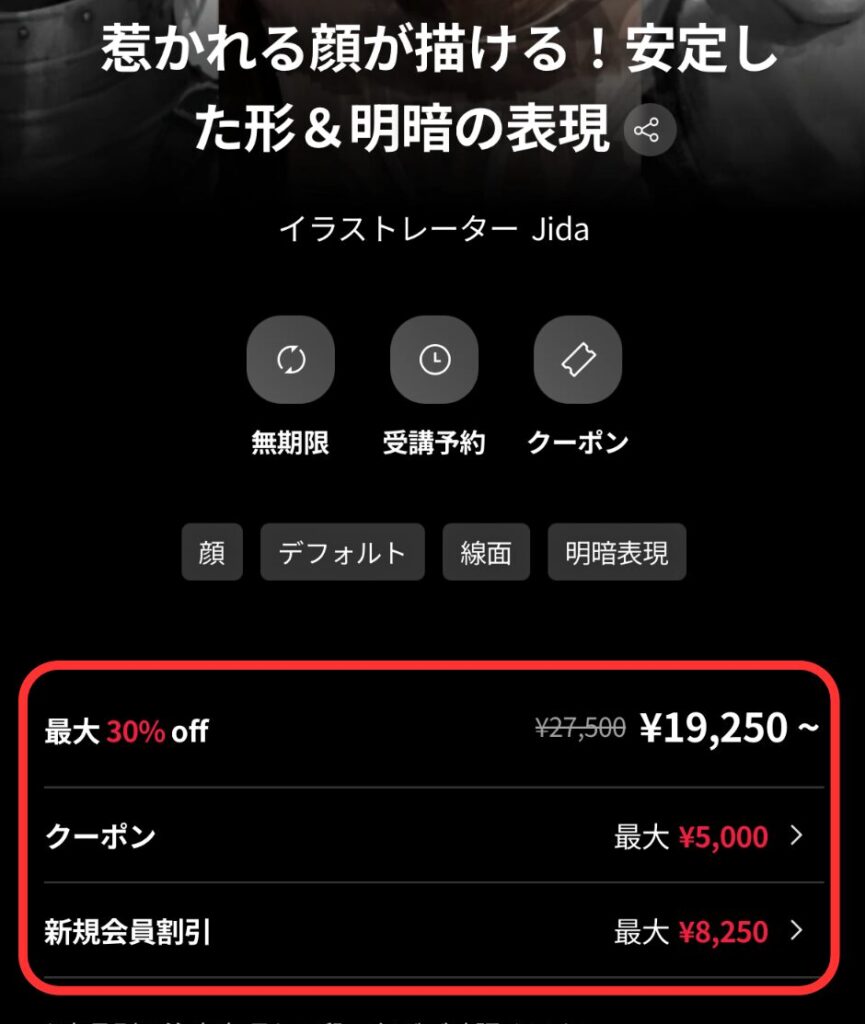Select the 顔 tag chip
The width and height of the screenshot is (865, 1024).
tap(212, 552)
